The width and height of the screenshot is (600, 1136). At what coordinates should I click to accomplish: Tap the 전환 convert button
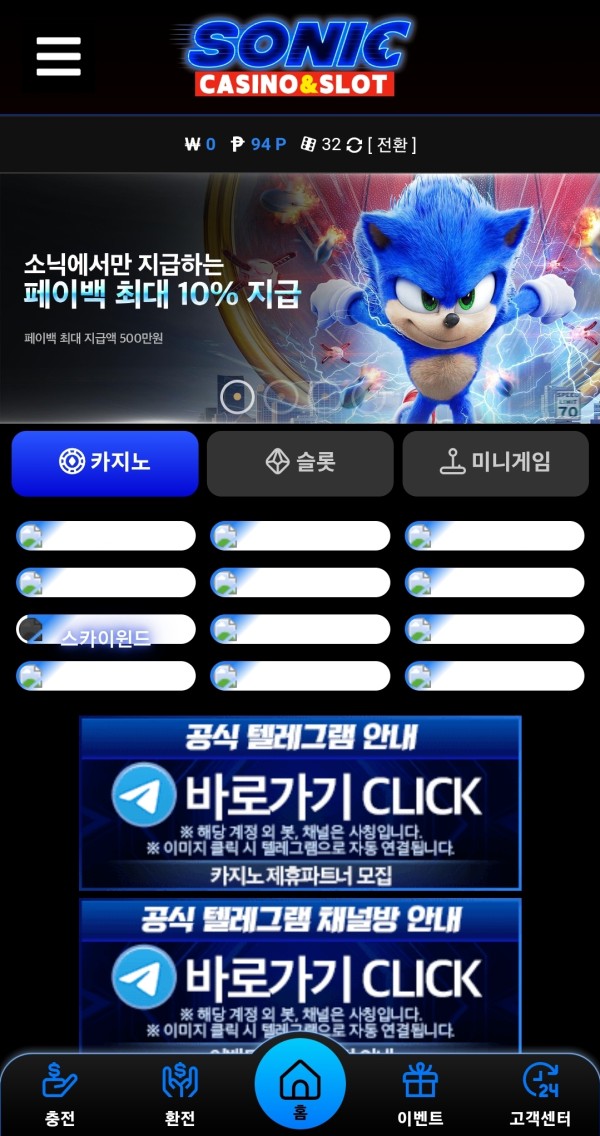(x=392, y=144)
